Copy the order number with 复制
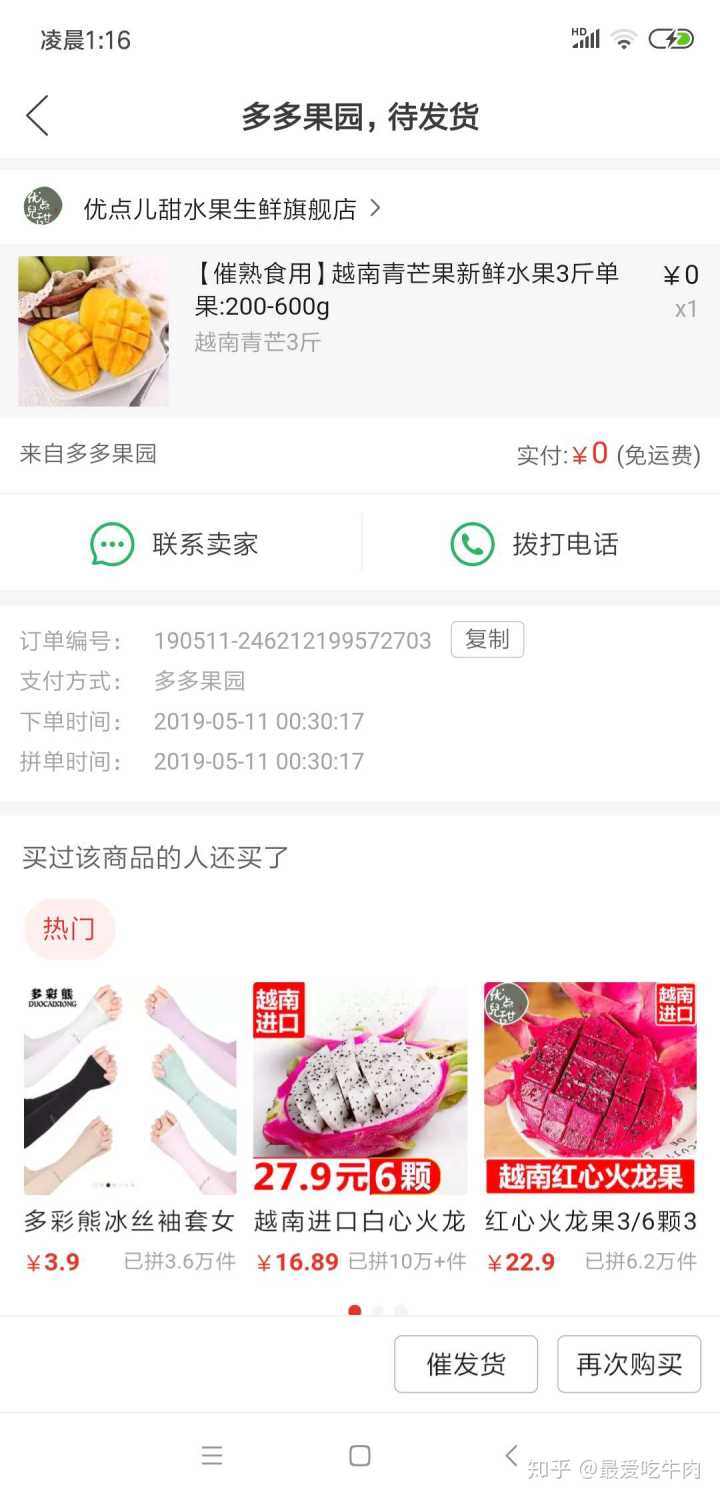 coord(487,640)
